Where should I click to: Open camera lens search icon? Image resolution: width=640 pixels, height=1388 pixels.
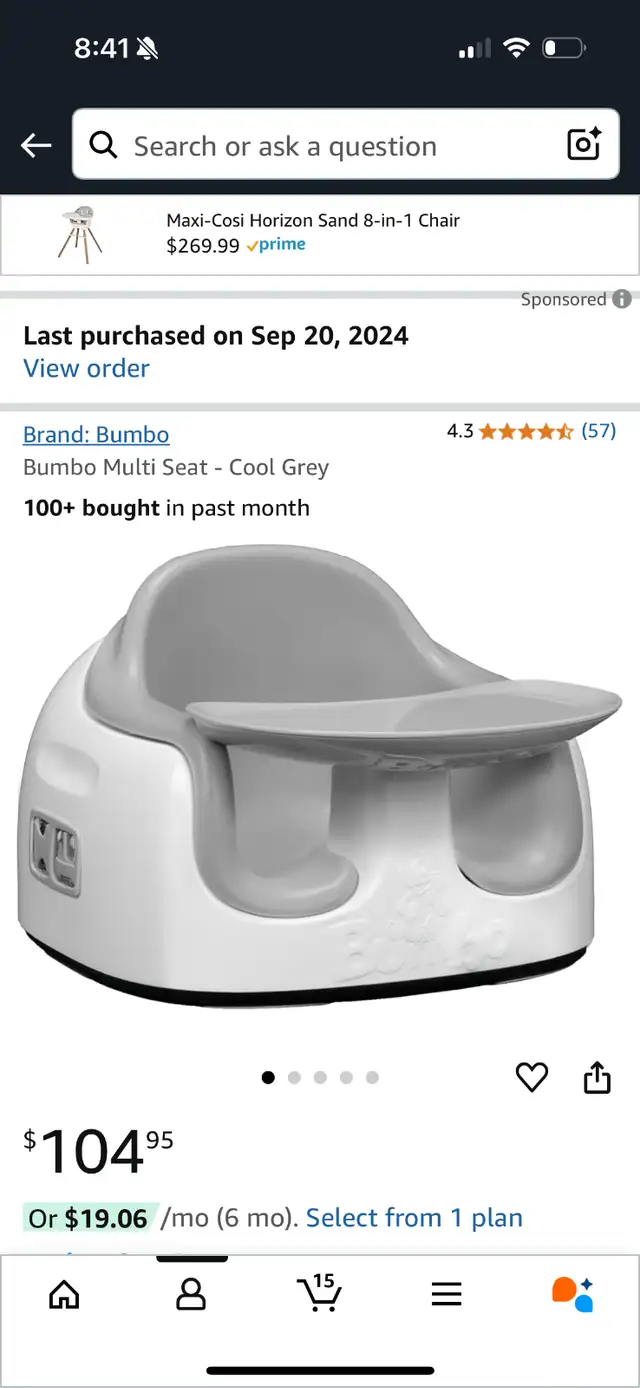584,145
